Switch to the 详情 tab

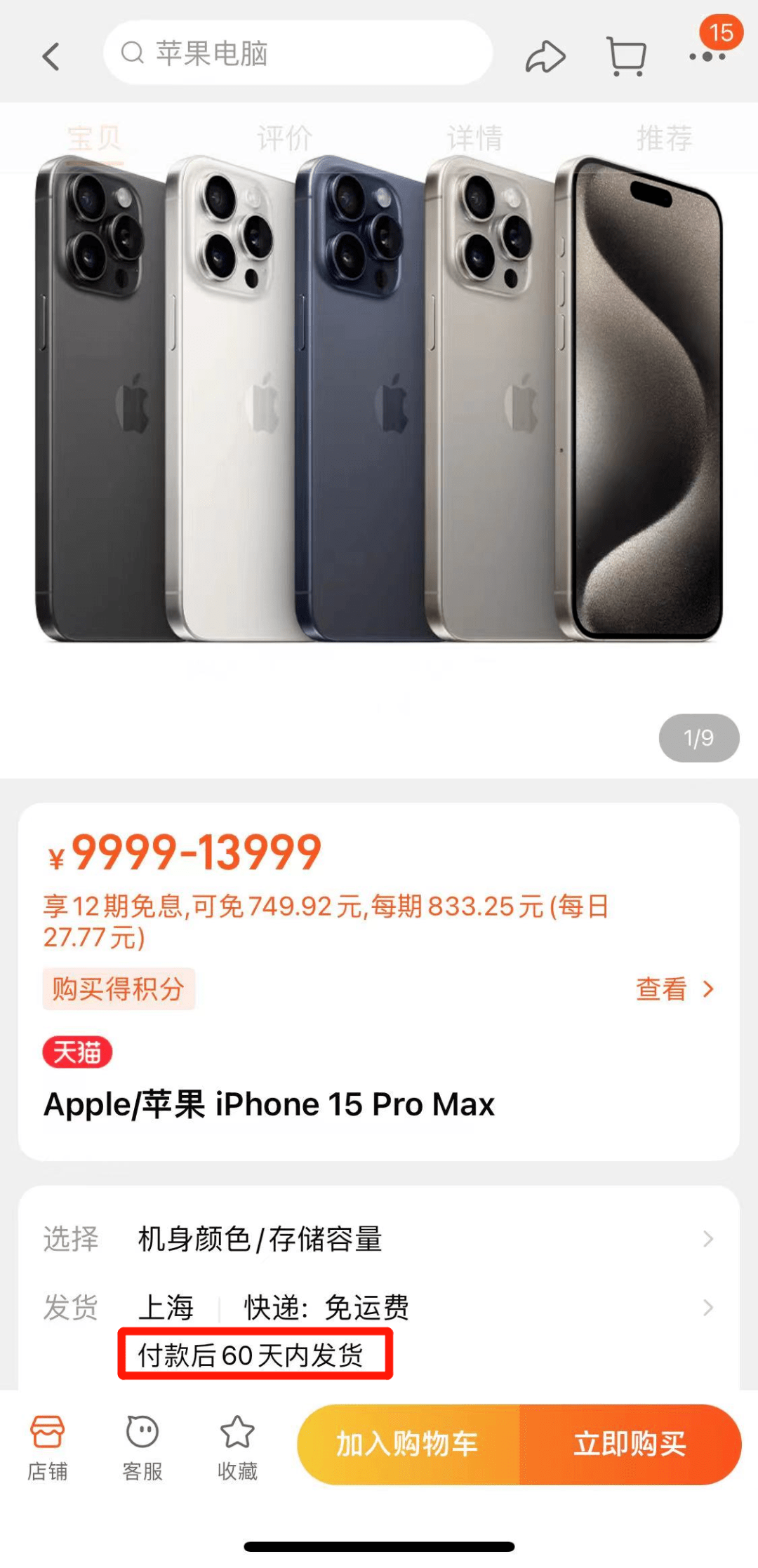point(474,138)
